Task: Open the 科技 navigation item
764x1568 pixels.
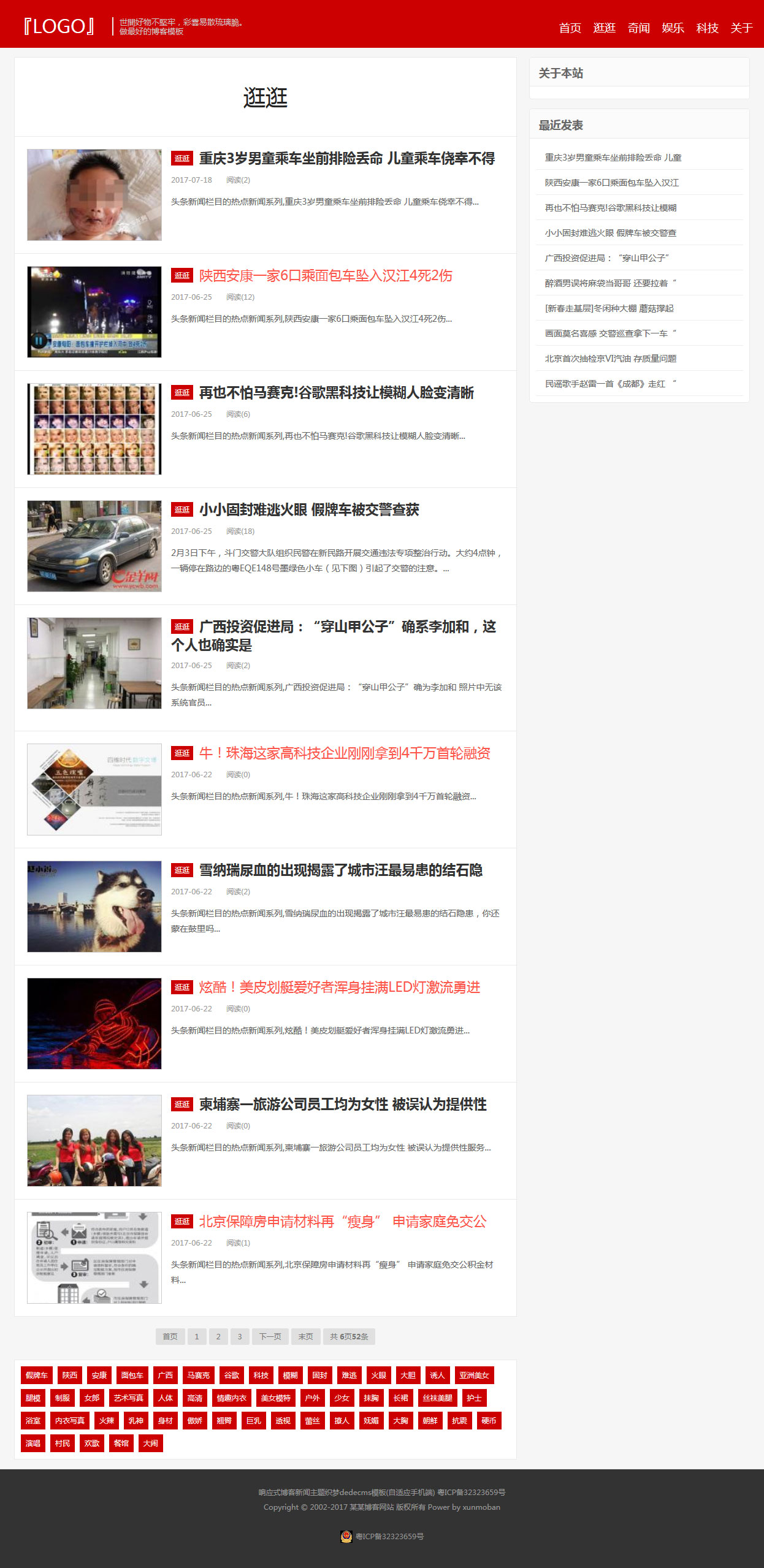Action: (x=707, y=28)
